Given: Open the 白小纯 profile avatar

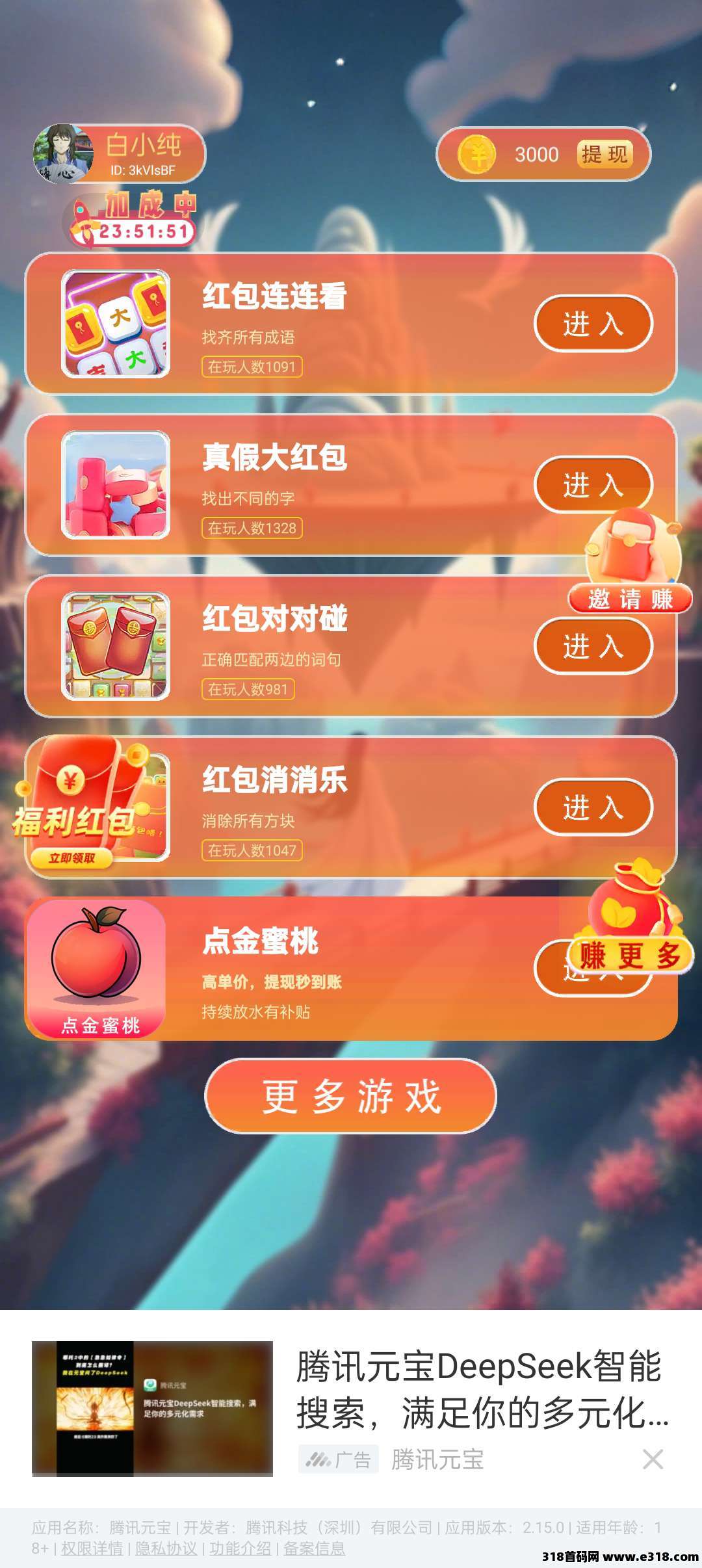Looking at the screenshot, I should (64, 154).
